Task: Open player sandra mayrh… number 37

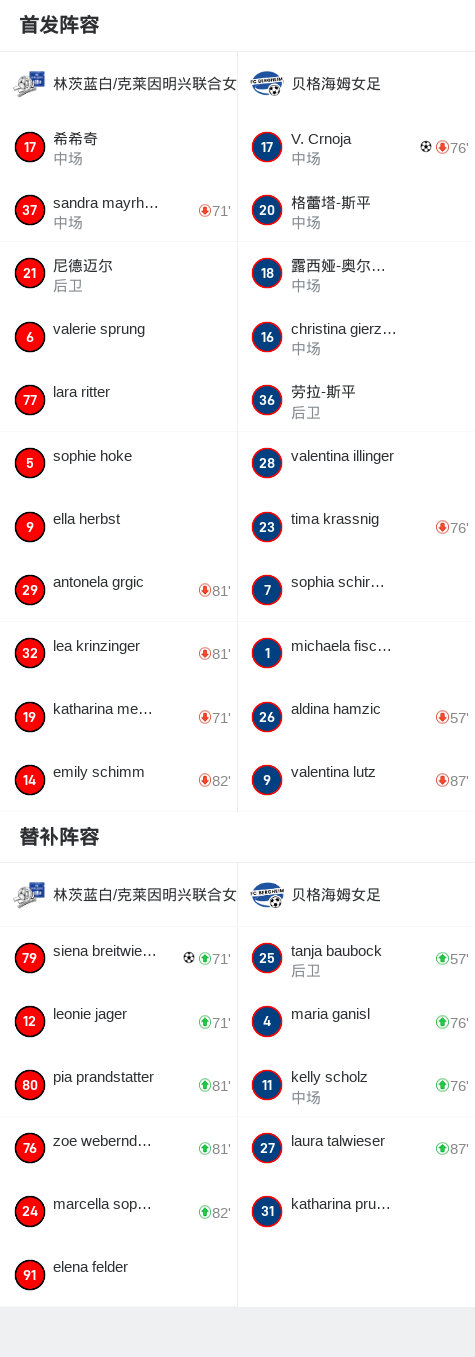Action: pyautogui.click(x=118, y=211)
